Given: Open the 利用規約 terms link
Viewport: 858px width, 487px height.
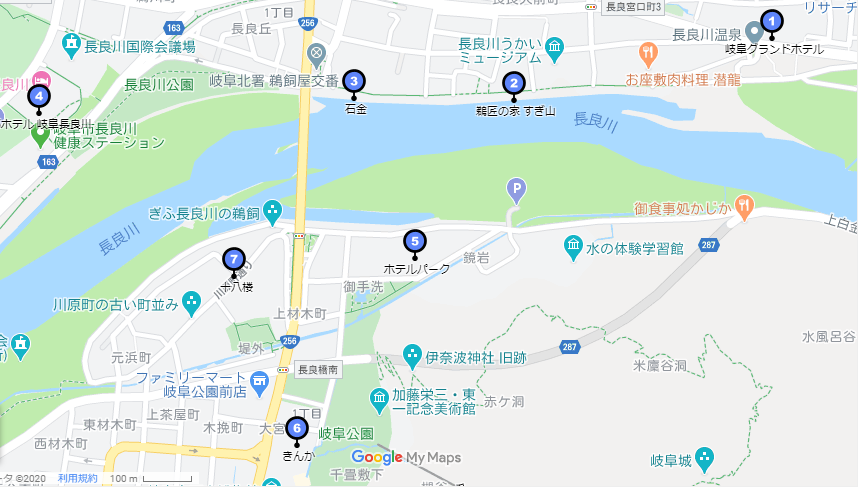Looking at the screenshot, I should coord(77,479).
